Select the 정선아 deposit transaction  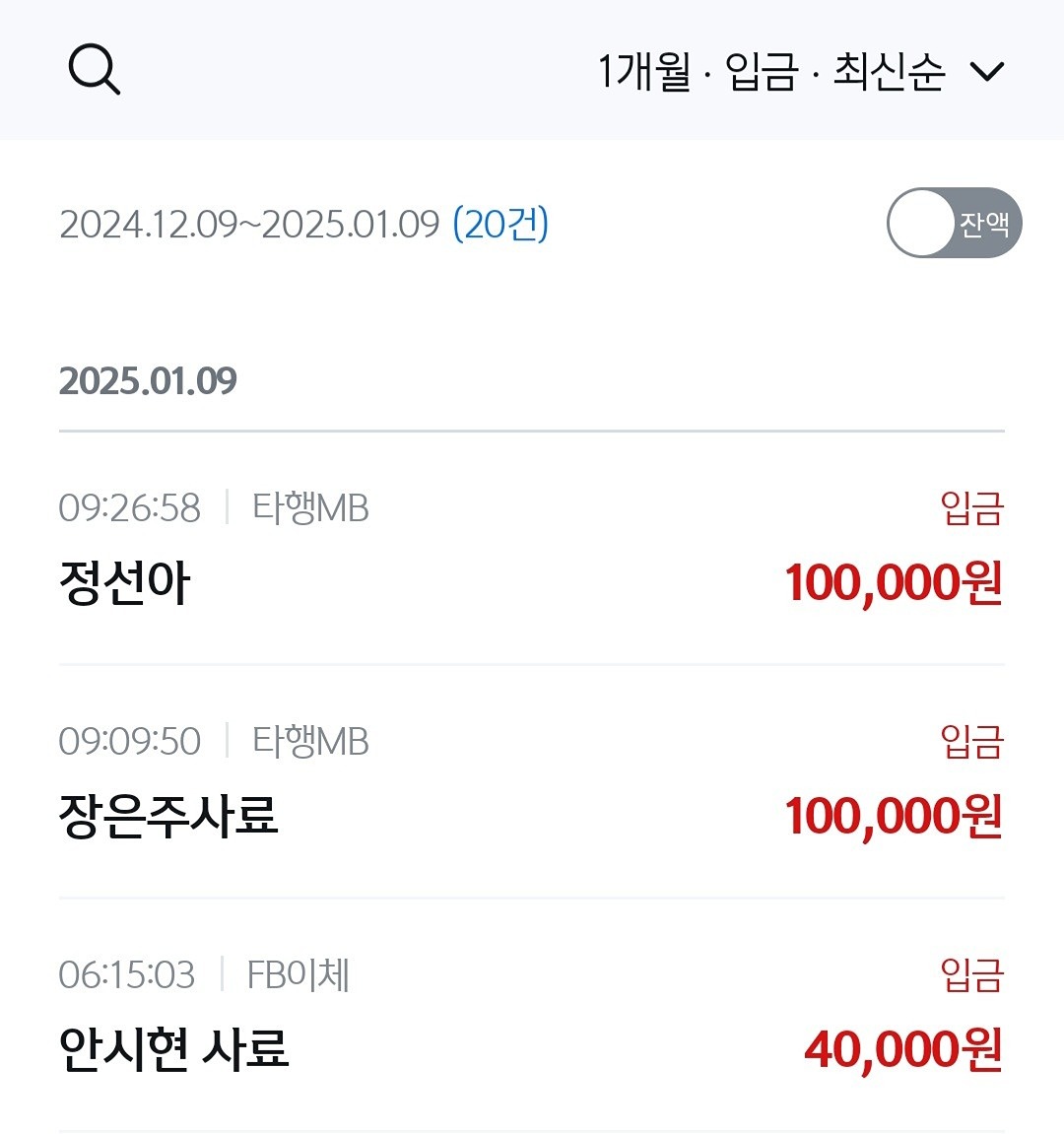coord(121,581)
